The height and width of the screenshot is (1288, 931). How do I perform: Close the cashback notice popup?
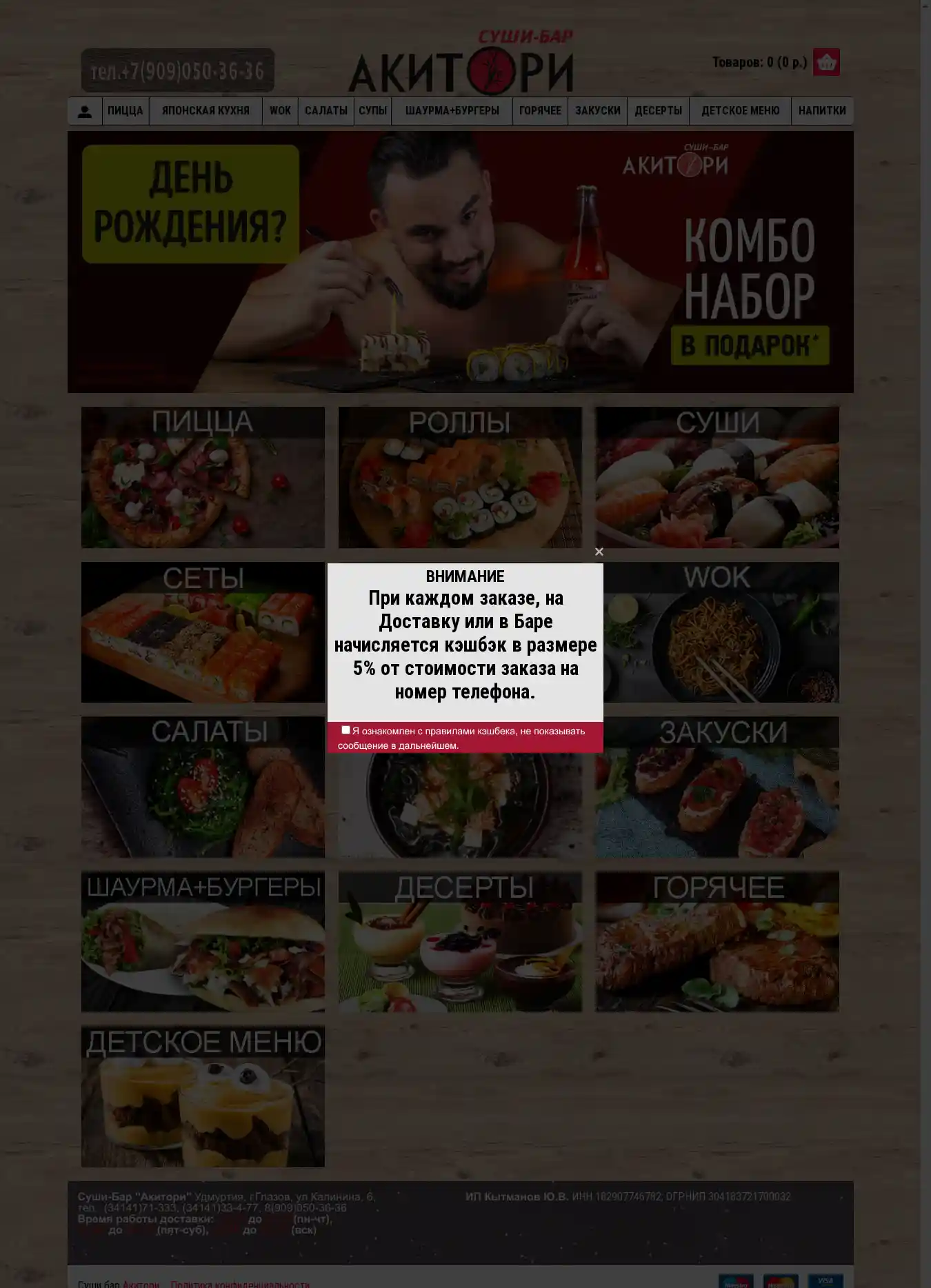pyautogui.click(x=599, y=552)
